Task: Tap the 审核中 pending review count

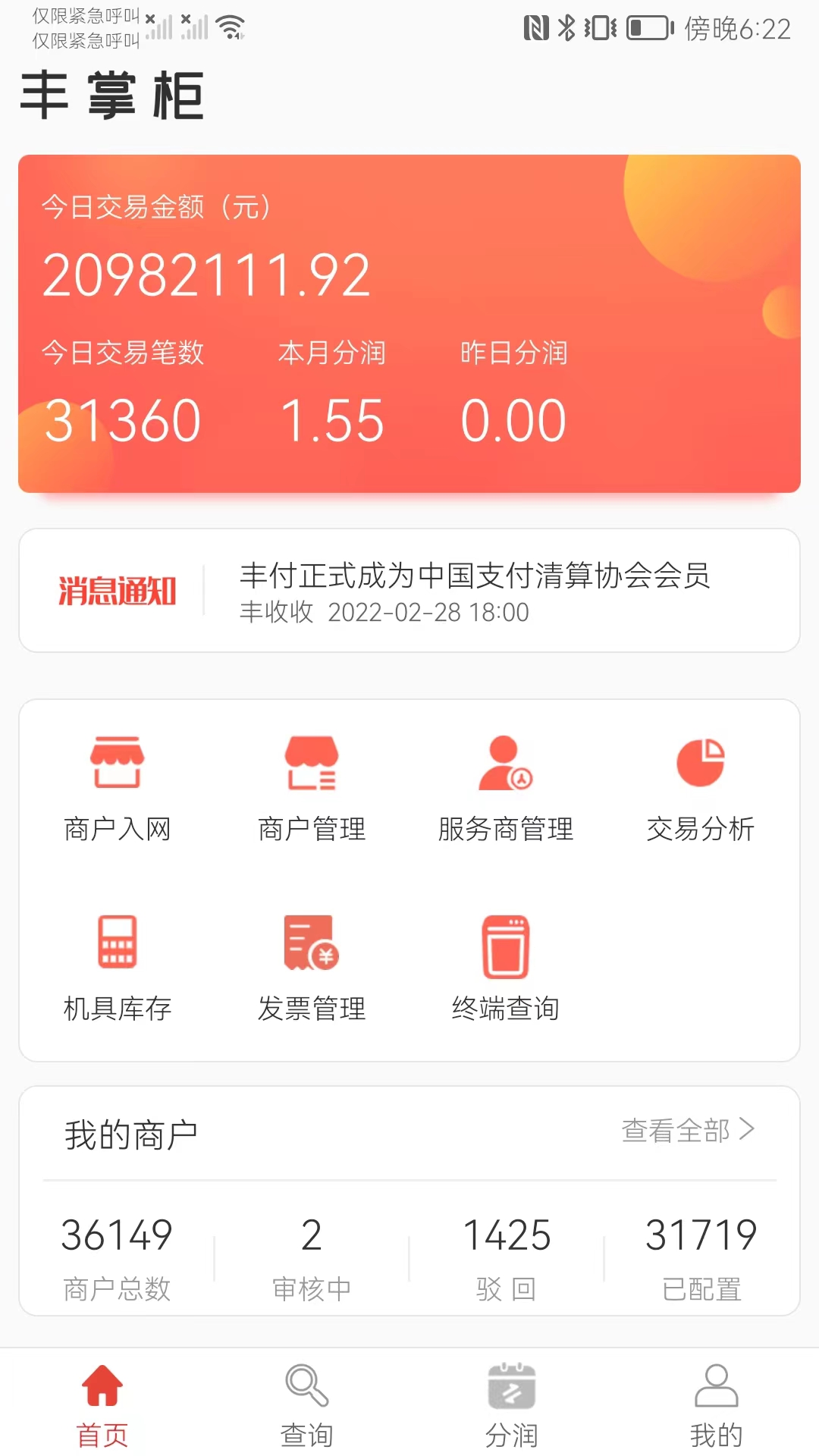Action: (312, 1255)
